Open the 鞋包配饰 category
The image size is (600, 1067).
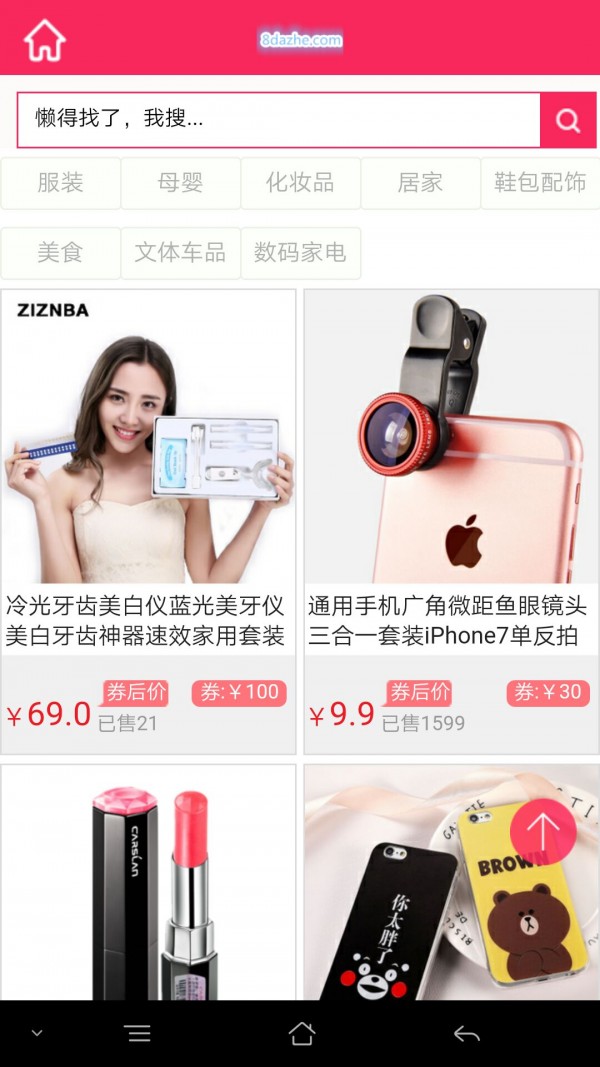click(x=540, y=183)
